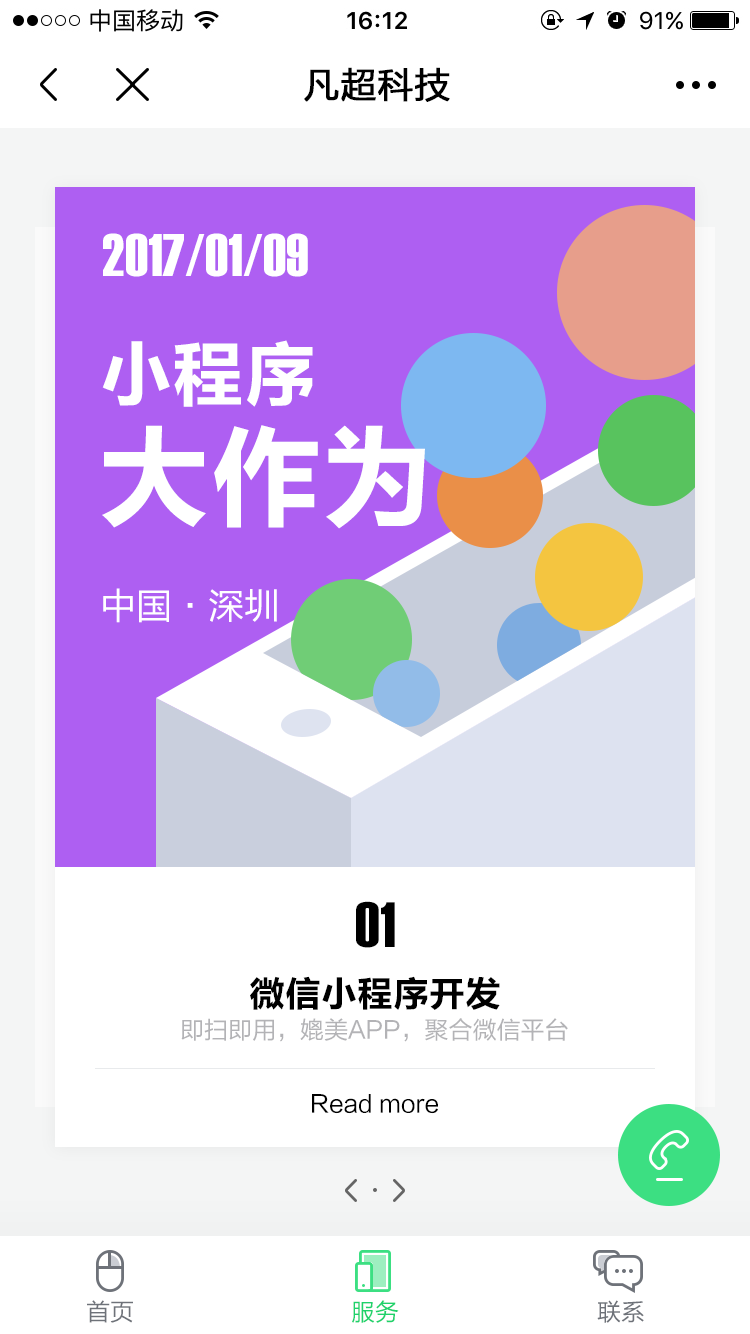The height and width of the screenshot is (1334, 750).
Task: Tap Read more for 微信小程序开发
Action: pyautogui.click(x=375, y=1104)
